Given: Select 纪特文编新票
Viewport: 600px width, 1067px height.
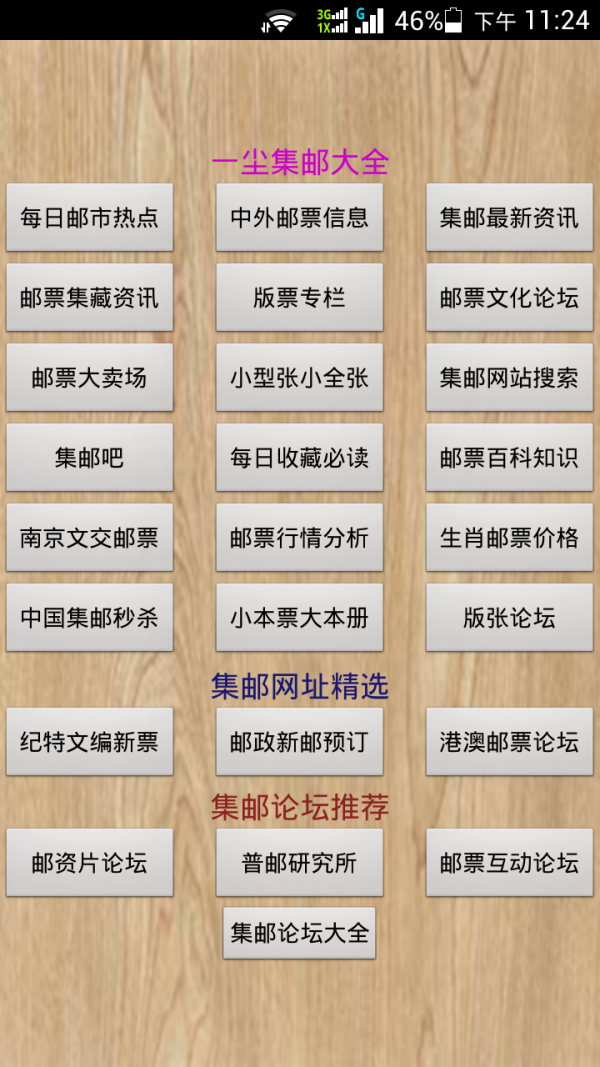Looking at the screenshot, I should point(89,741).
